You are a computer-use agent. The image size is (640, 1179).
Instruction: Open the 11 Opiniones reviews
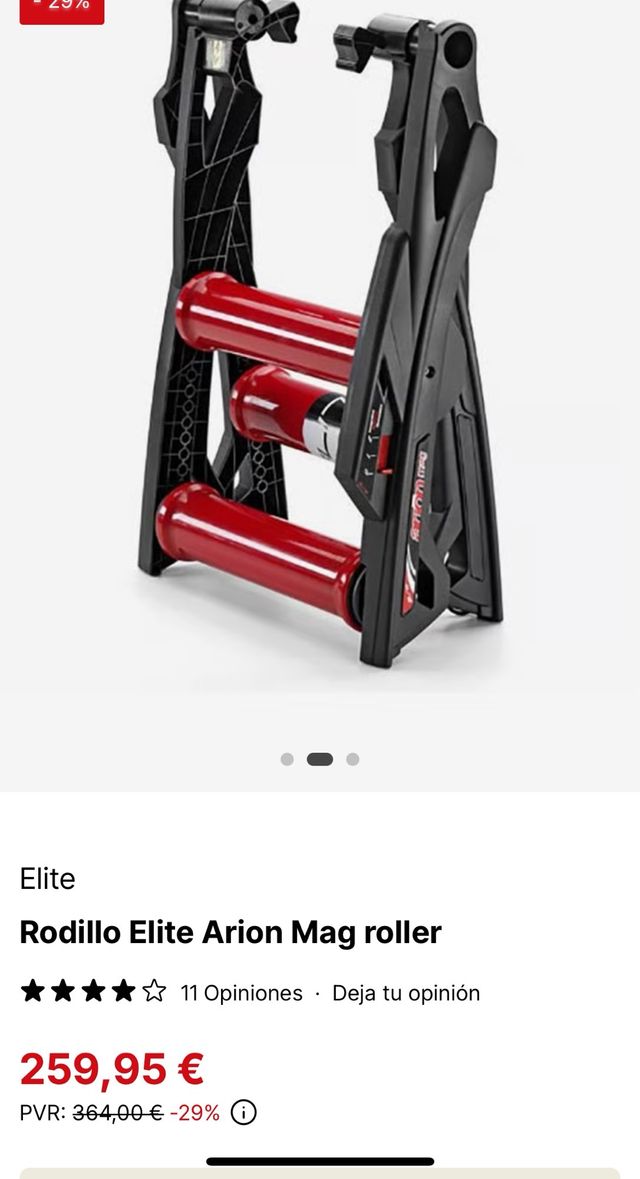[241, 993]
